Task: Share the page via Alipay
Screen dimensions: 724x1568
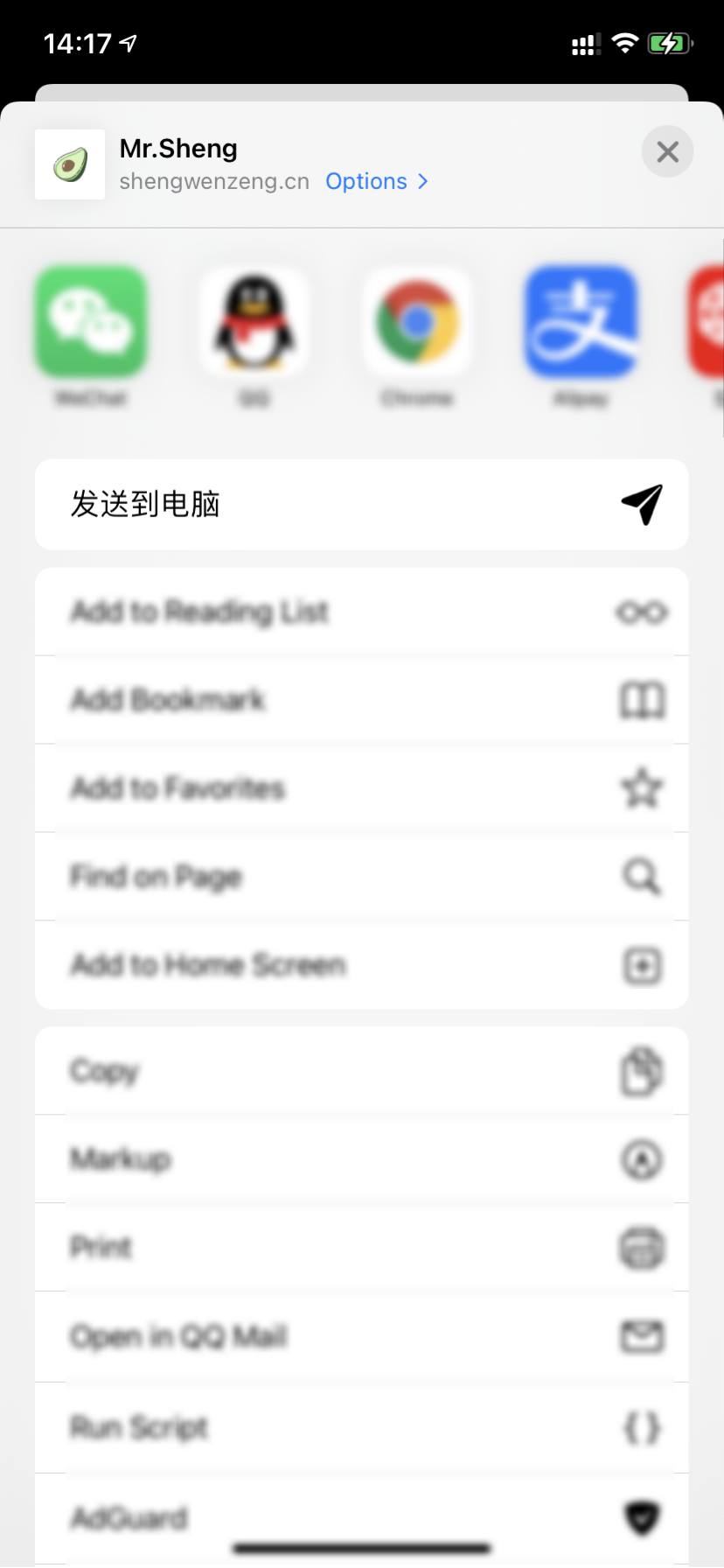Action: [x=581, y=323]
